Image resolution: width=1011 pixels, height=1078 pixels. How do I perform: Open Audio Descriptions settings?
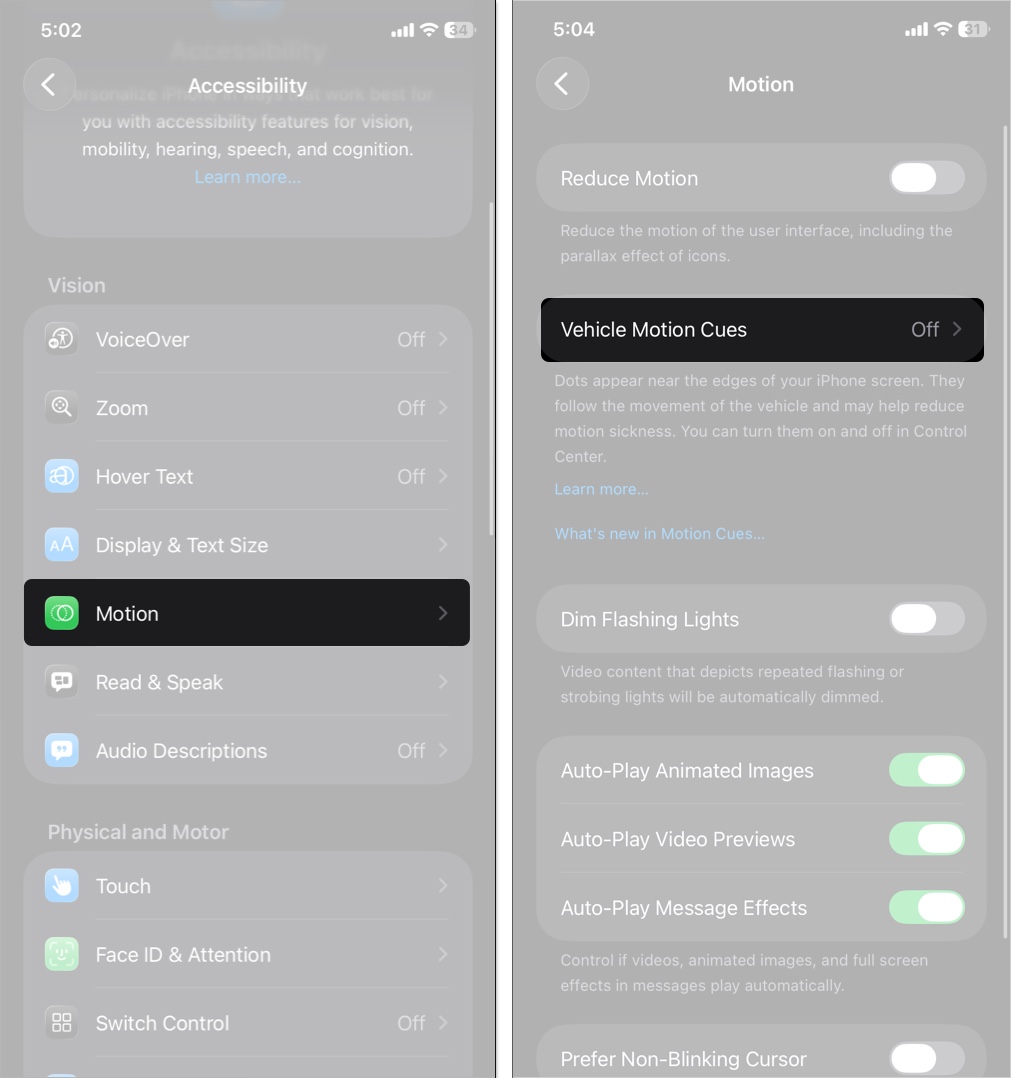[x=246, y=751]
